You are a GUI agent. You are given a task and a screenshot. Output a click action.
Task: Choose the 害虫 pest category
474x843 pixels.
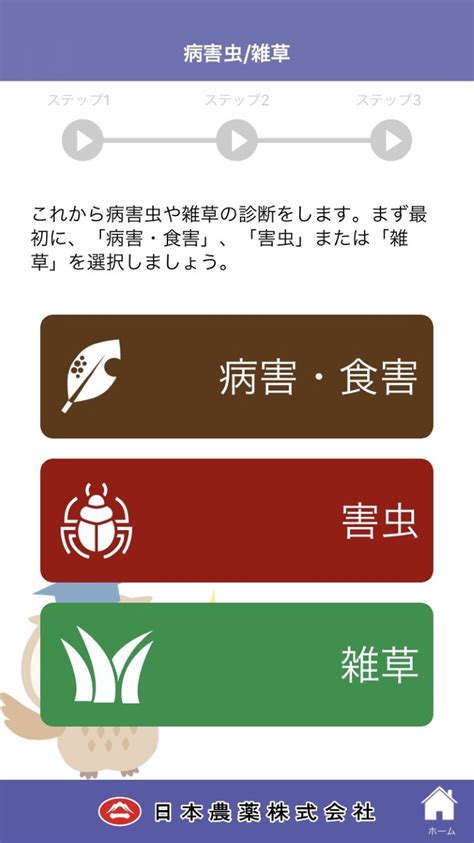[x=236, y=520]
